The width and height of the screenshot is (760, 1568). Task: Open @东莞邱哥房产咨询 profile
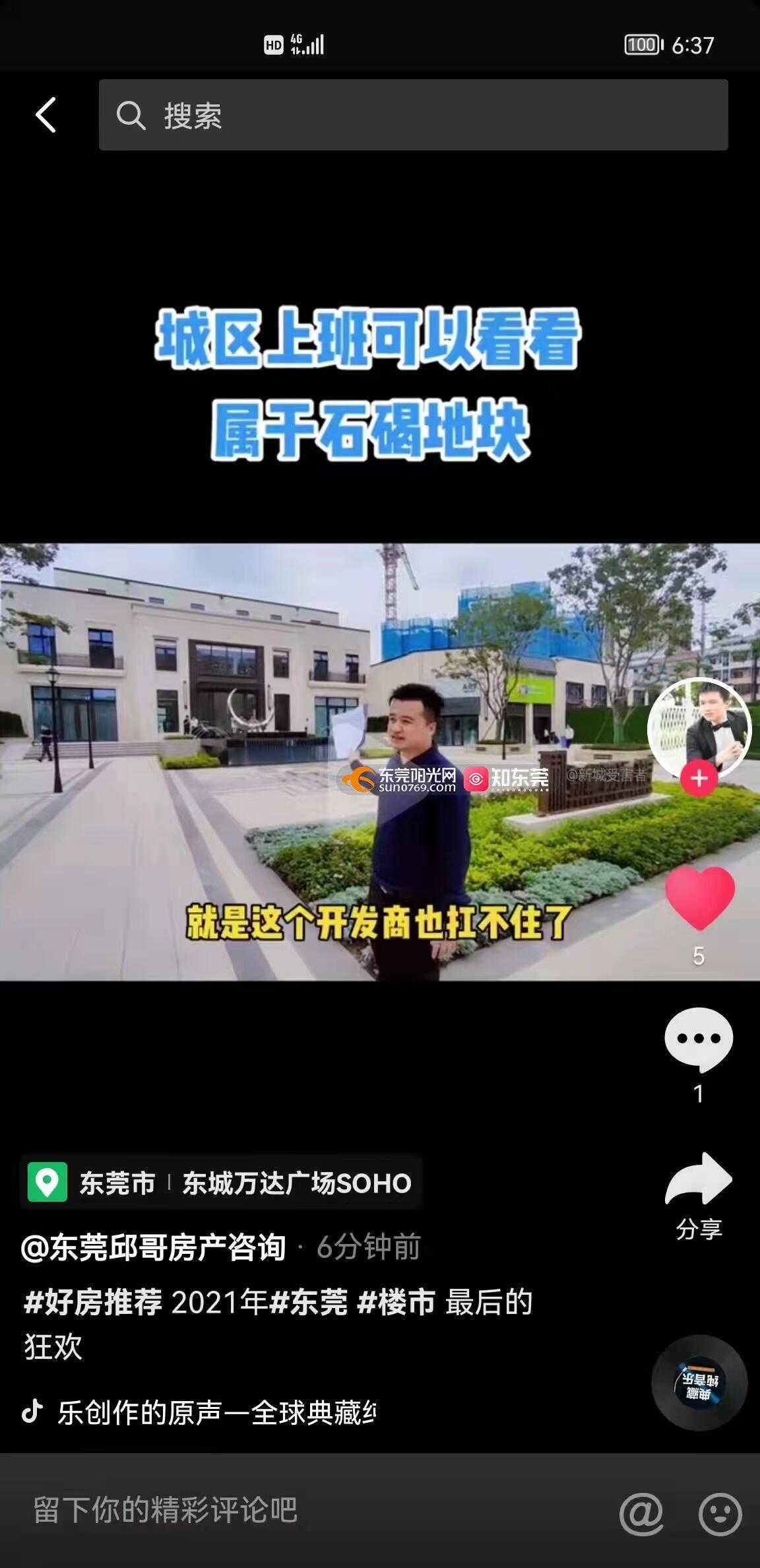(154, 1247)
